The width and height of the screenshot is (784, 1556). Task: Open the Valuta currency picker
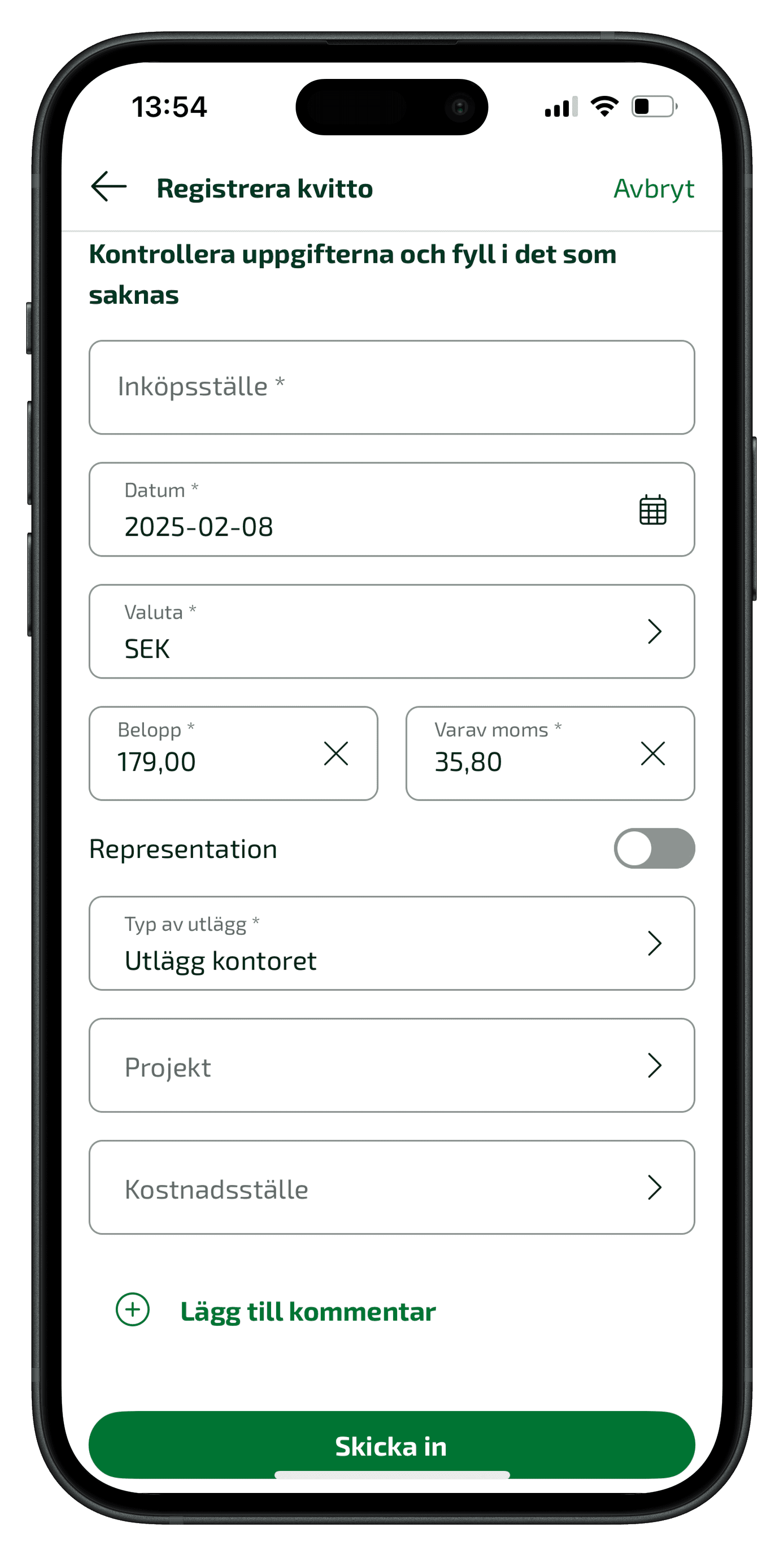coord(391,631)
